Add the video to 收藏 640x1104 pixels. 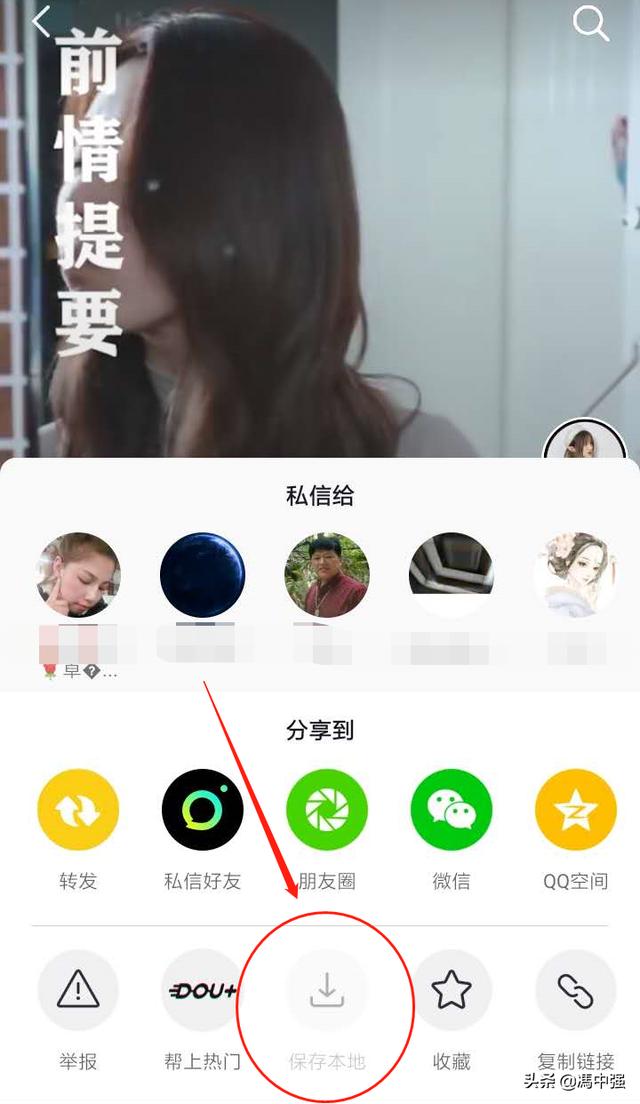[x=452, y=990]
